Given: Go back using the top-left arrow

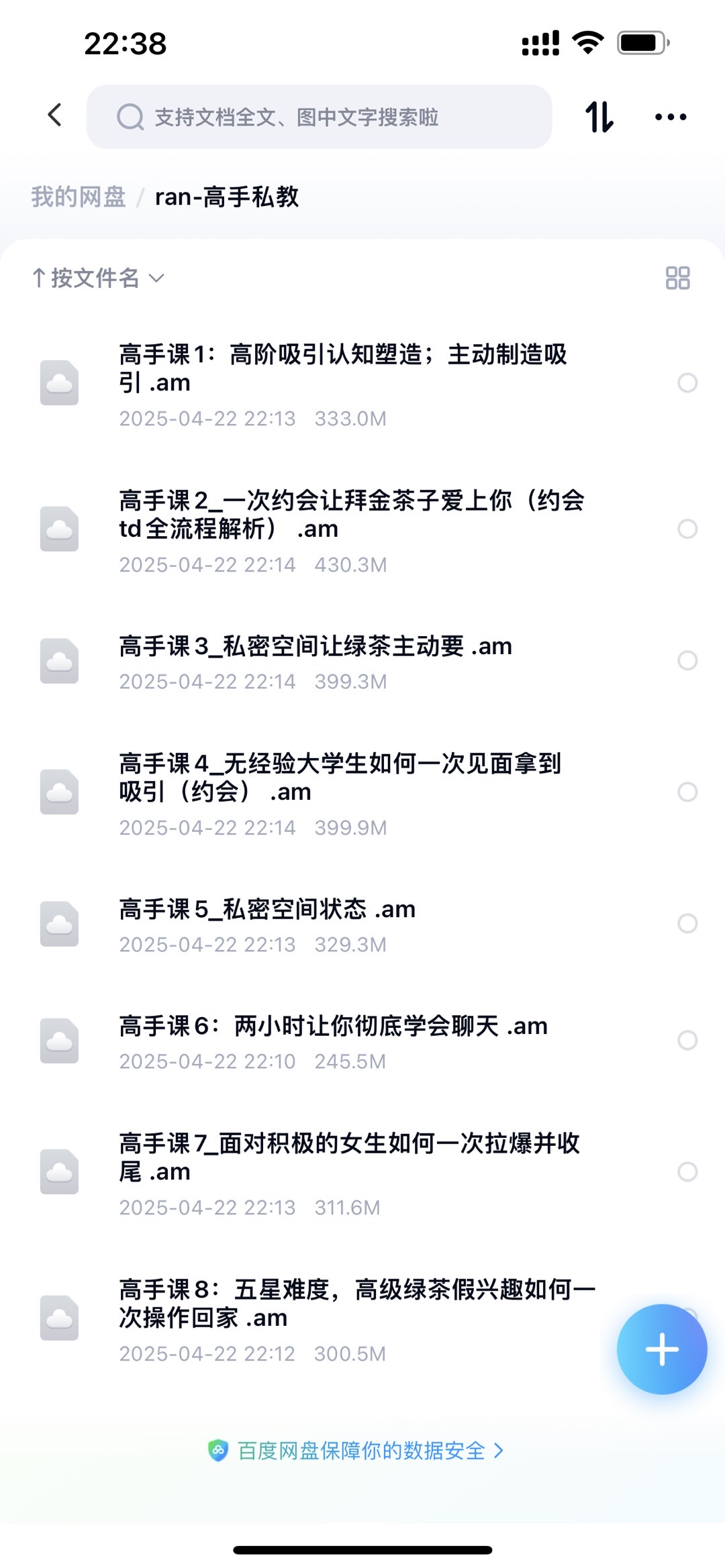Looking at the screenshot, I should tap(55, 115).
